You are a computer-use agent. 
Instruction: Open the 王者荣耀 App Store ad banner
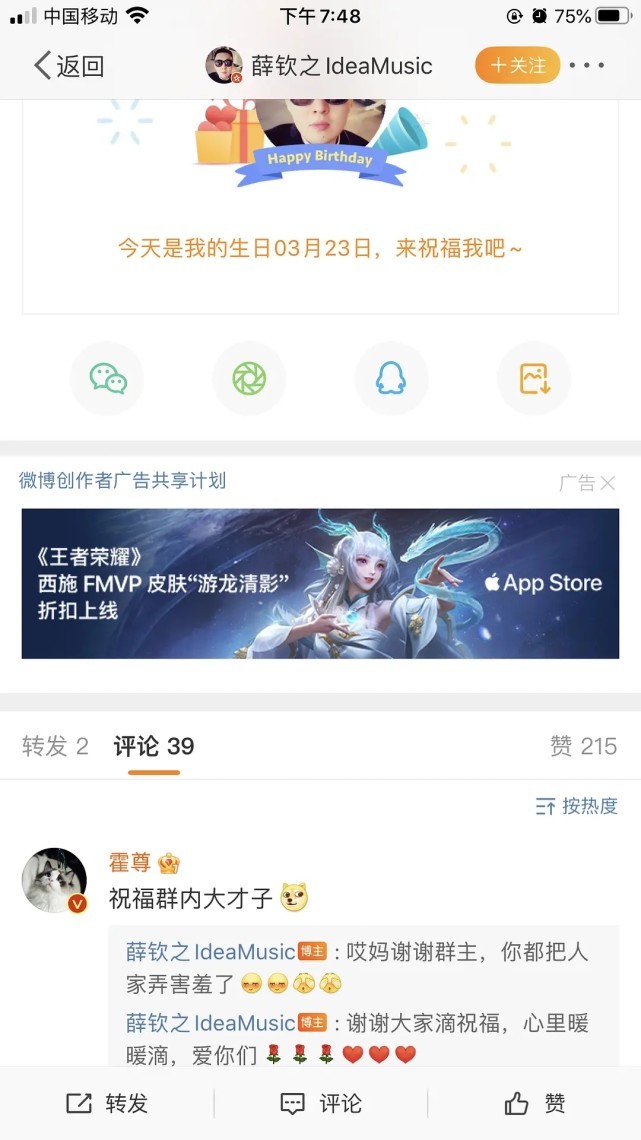tap(320, 583)
